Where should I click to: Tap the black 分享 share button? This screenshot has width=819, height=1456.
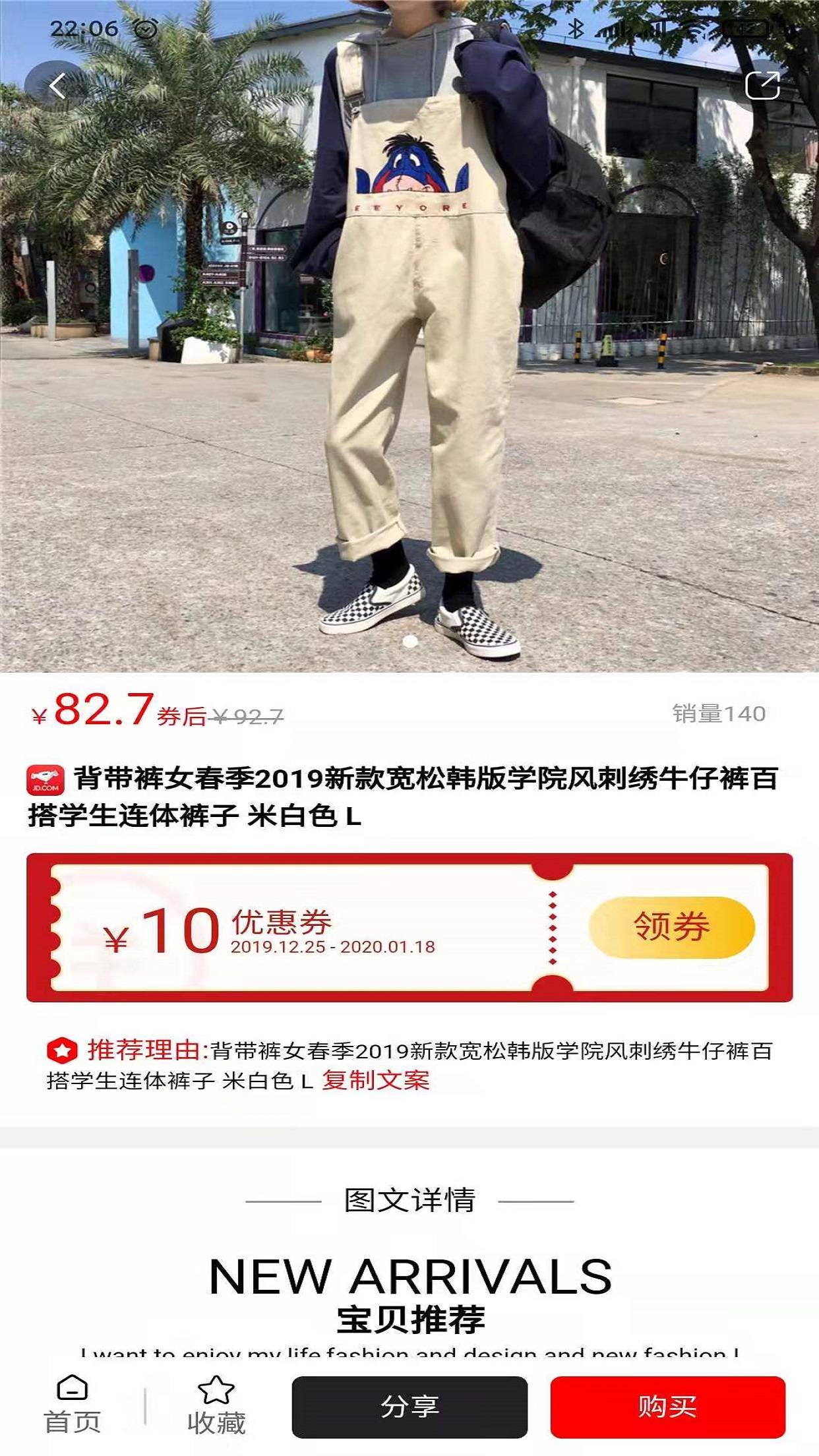(409, 1407)
